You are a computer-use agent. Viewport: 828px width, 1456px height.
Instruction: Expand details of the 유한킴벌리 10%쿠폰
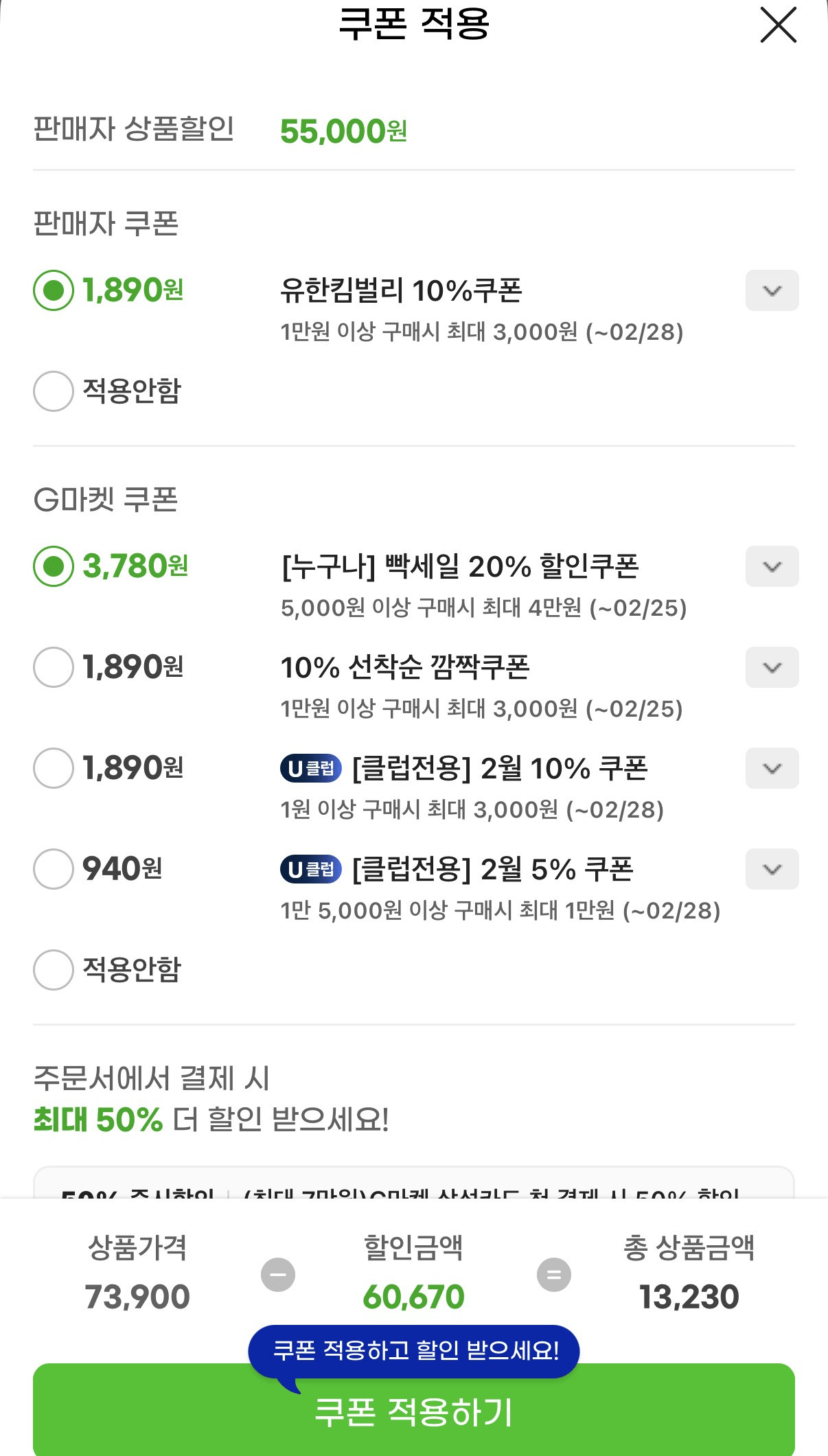(772, 290)
